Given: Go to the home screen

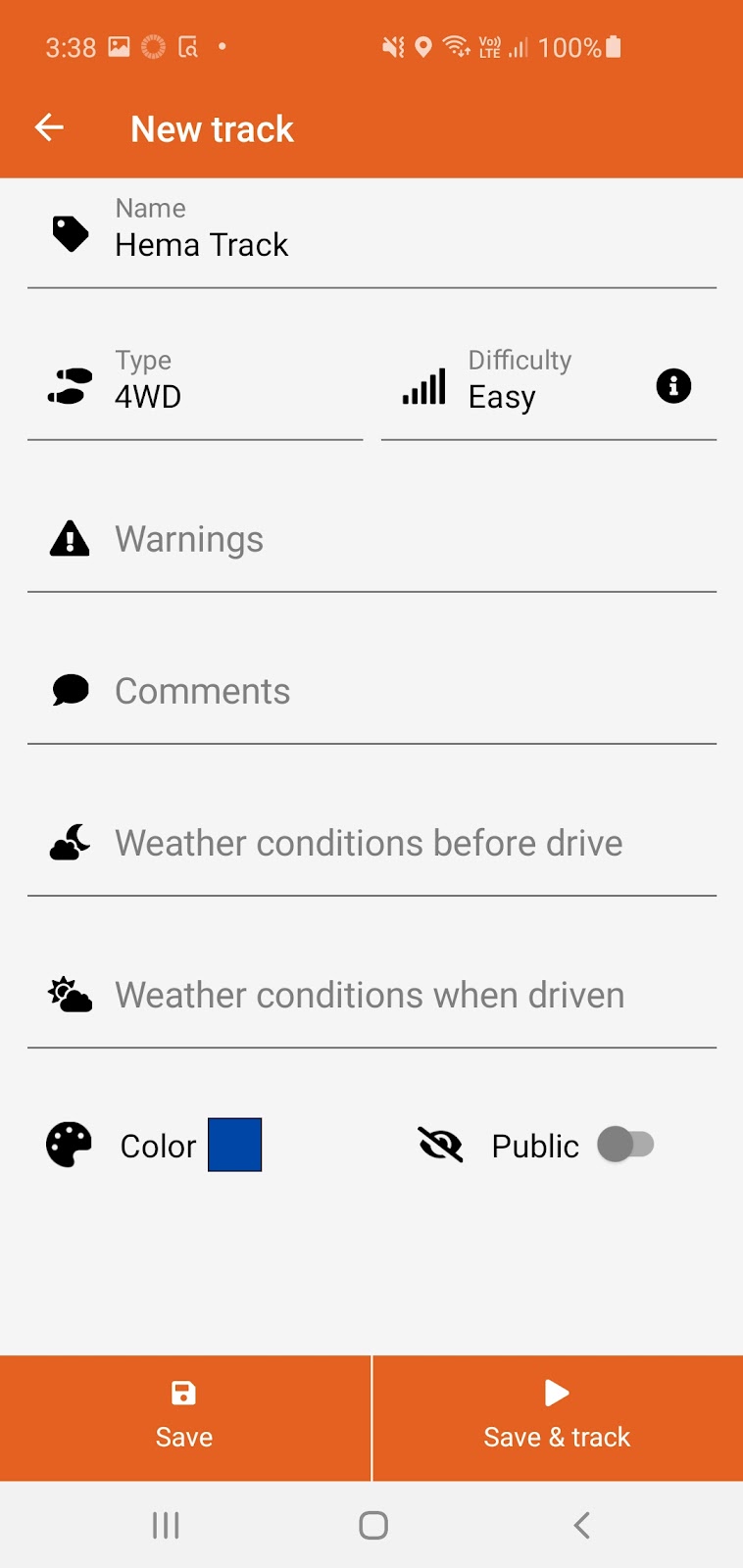Looking at the screenshot, I should point(373,1525).
